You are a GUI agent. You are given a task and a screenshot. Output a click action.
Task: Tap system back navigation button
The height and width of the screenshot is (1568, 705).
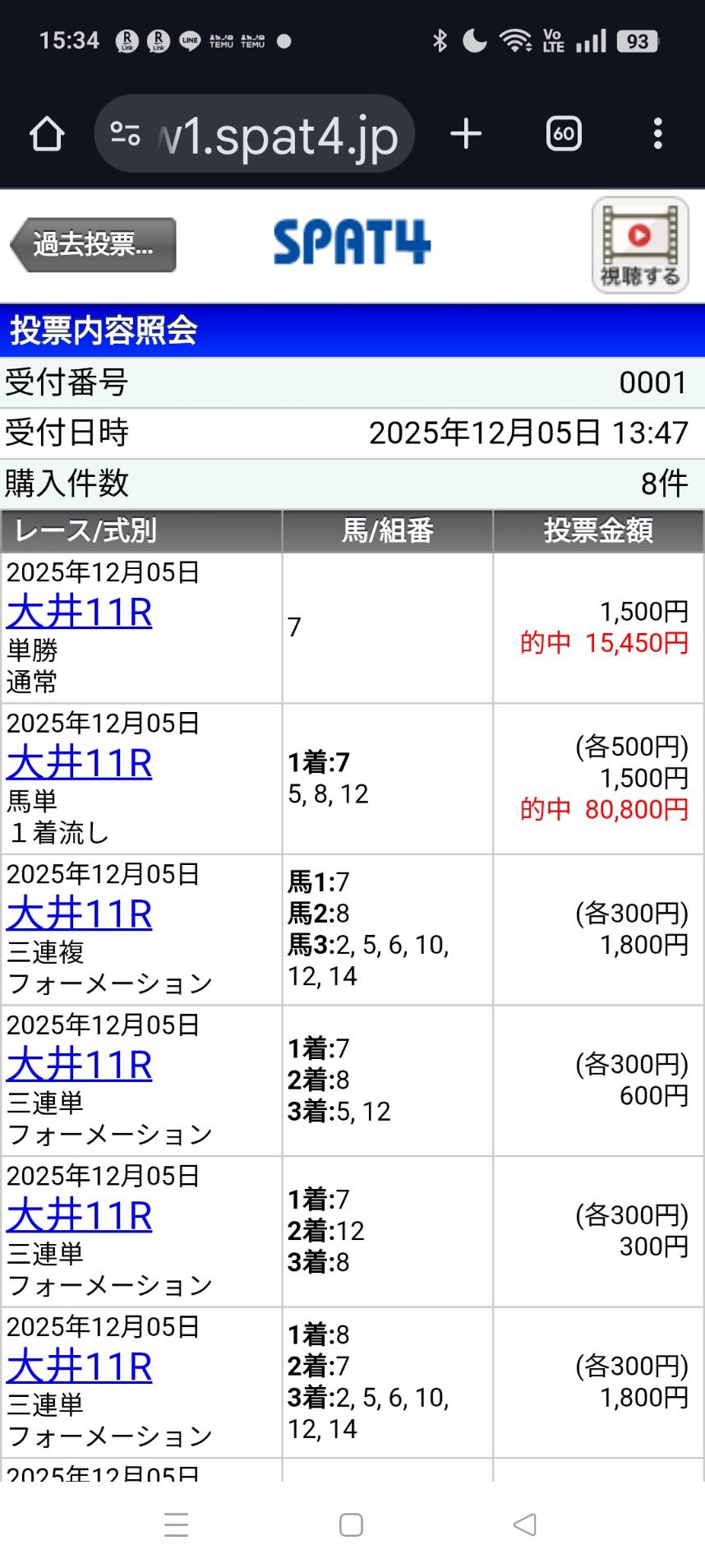click(x=524, y=1524)
